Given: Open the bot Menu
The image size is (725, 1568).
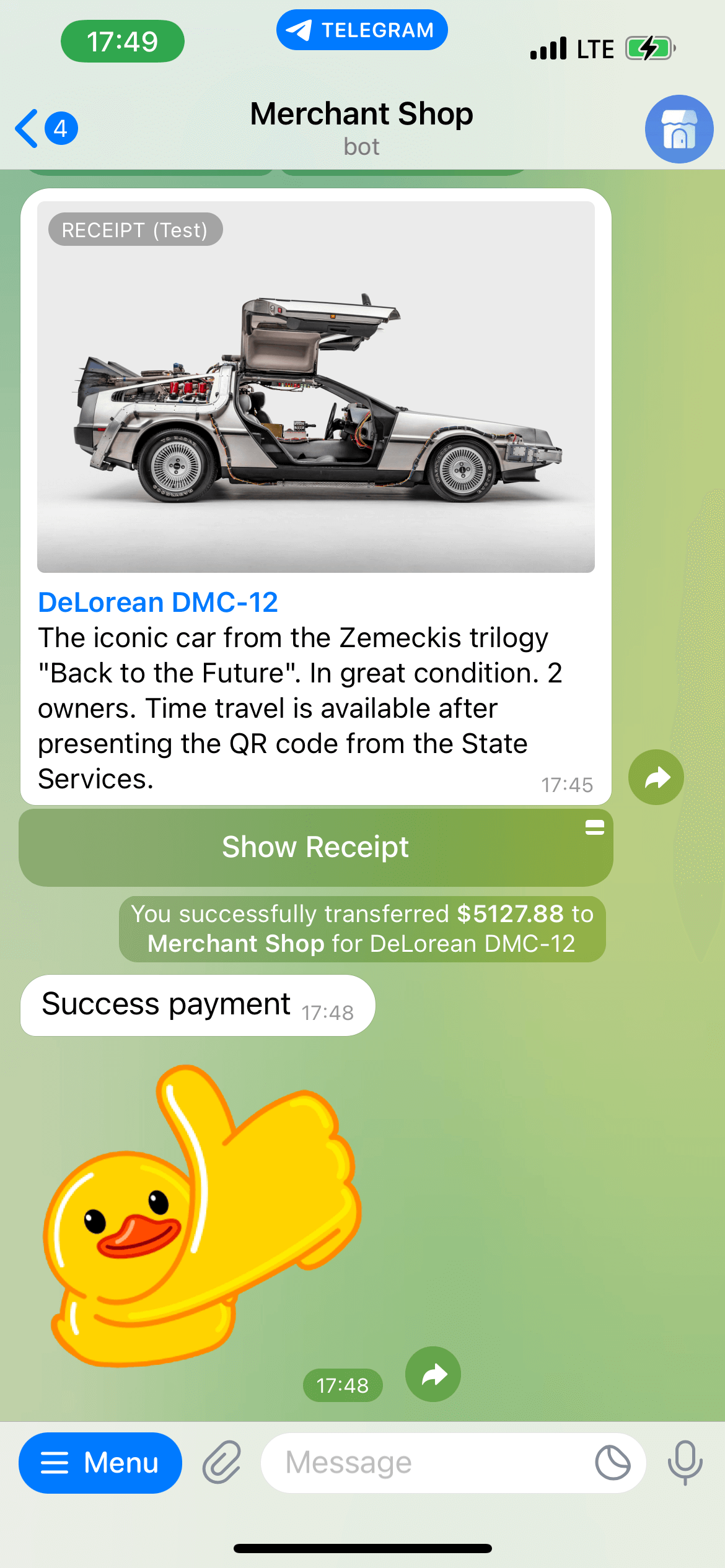Looking at the screenshot, I should pyautogui.click(x=100, y=1463).
